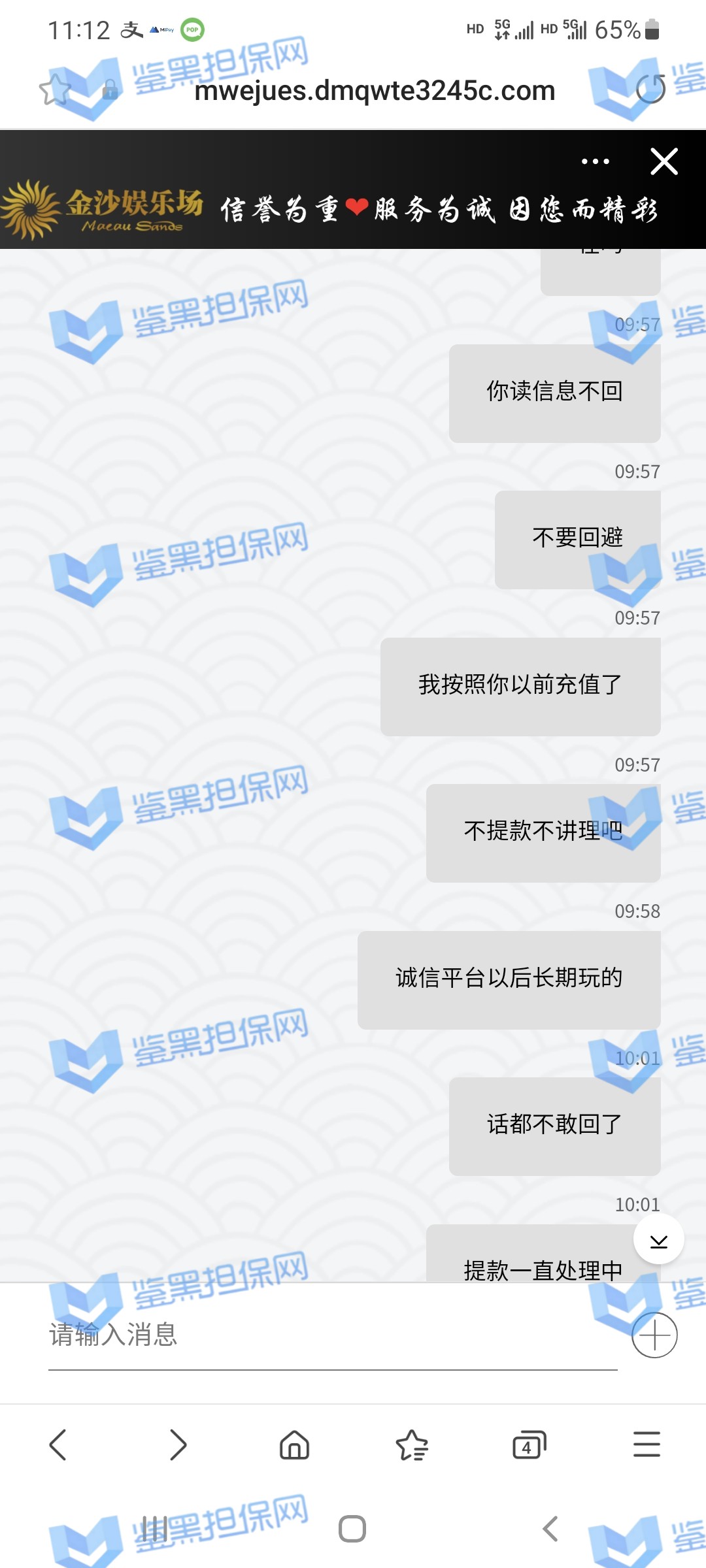The image size is (706, 1568).
Task: Open the browser bookmarks list
Action: click(x=412, y=1445)
